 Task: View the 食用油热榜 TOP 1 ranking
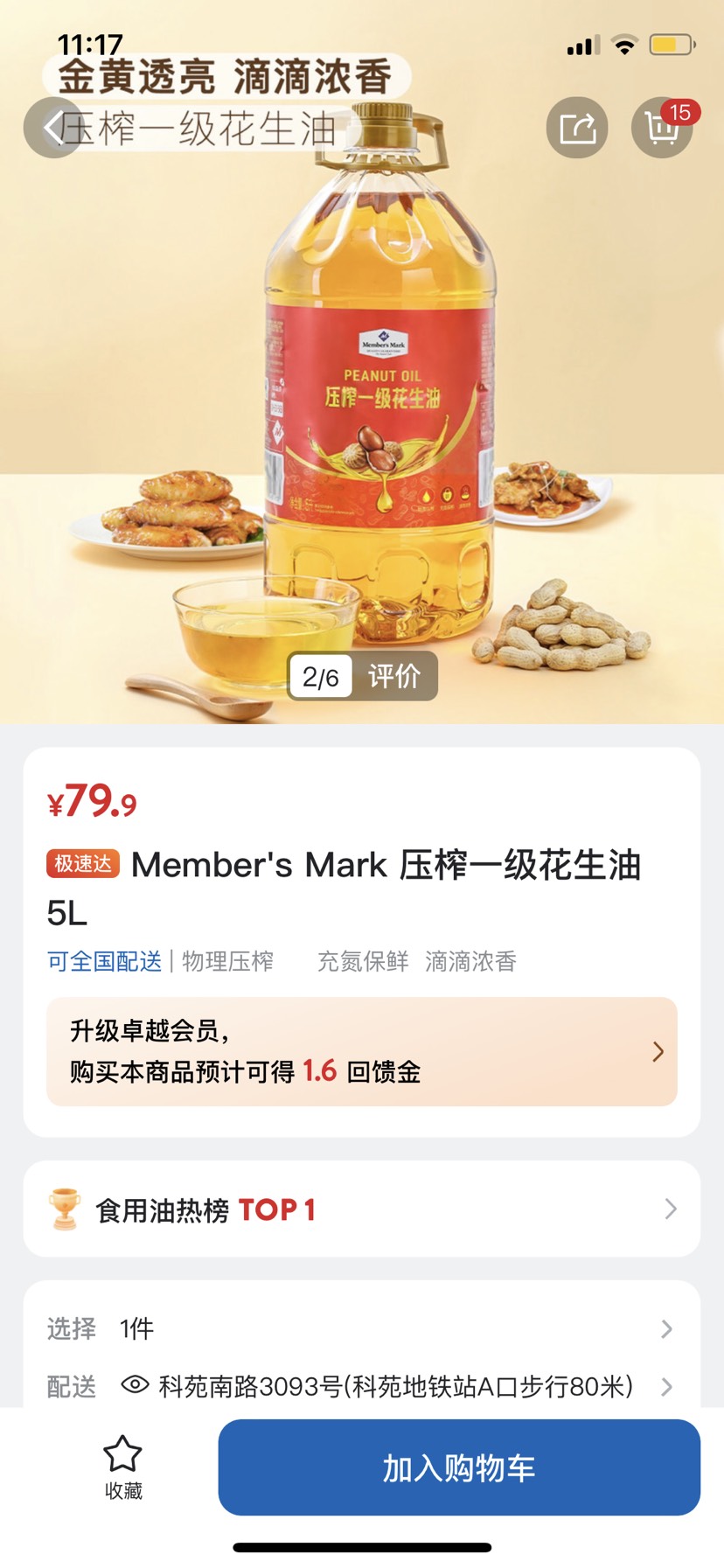(361, 1209)
